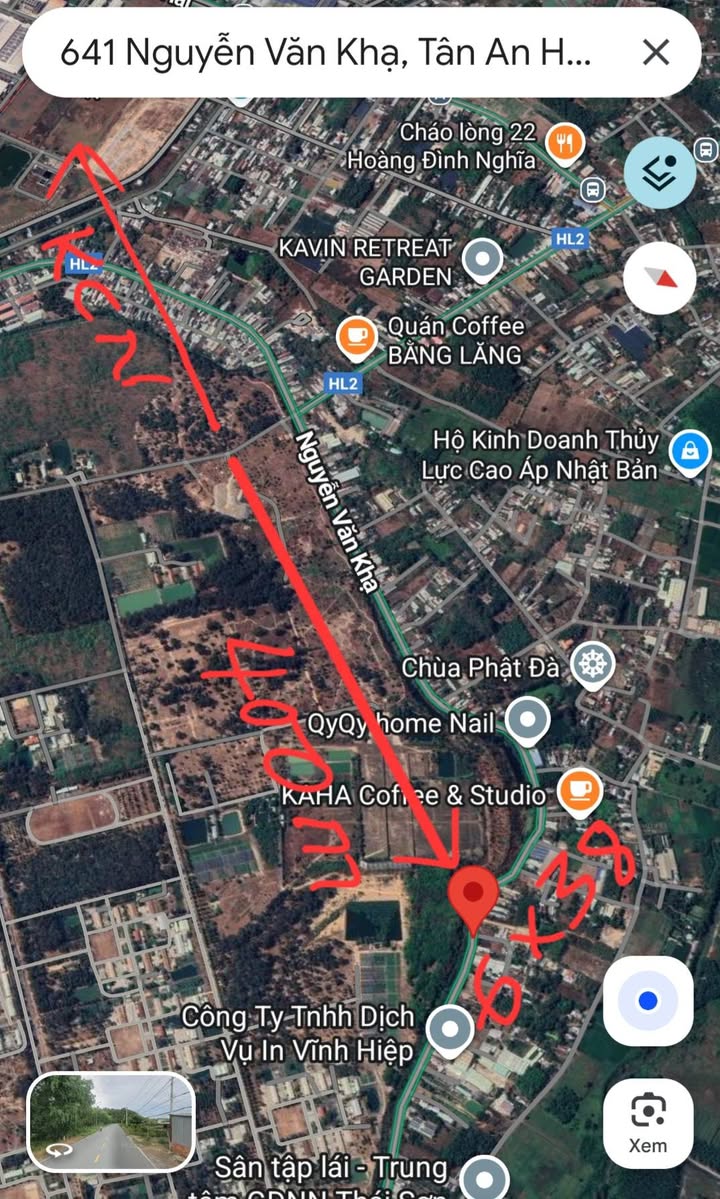Tap the compass to reset map orientation
The height and width of the screenshot is (1199, 720).
point(660,279)
